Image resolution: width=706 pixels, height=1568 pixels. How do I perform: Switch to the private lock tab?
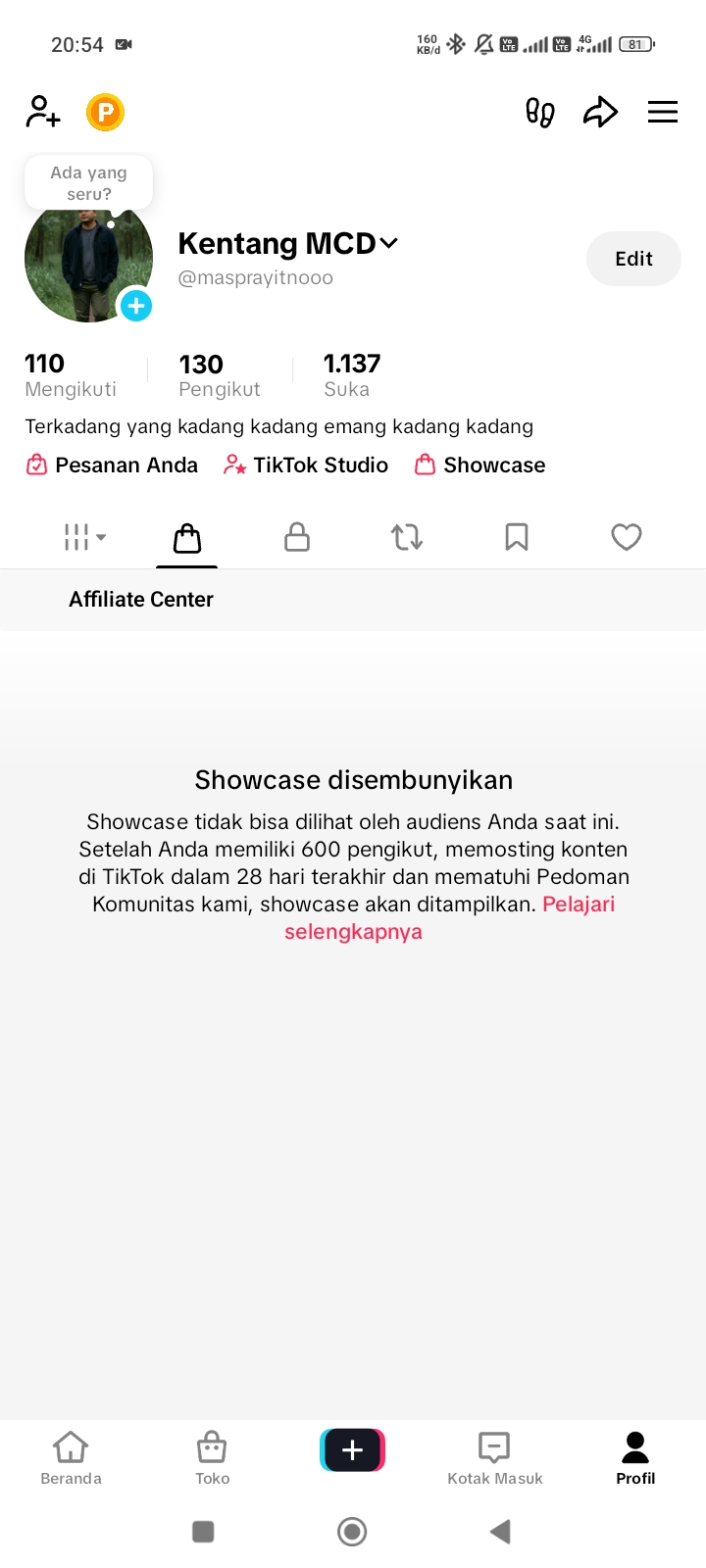click(297, 537)
